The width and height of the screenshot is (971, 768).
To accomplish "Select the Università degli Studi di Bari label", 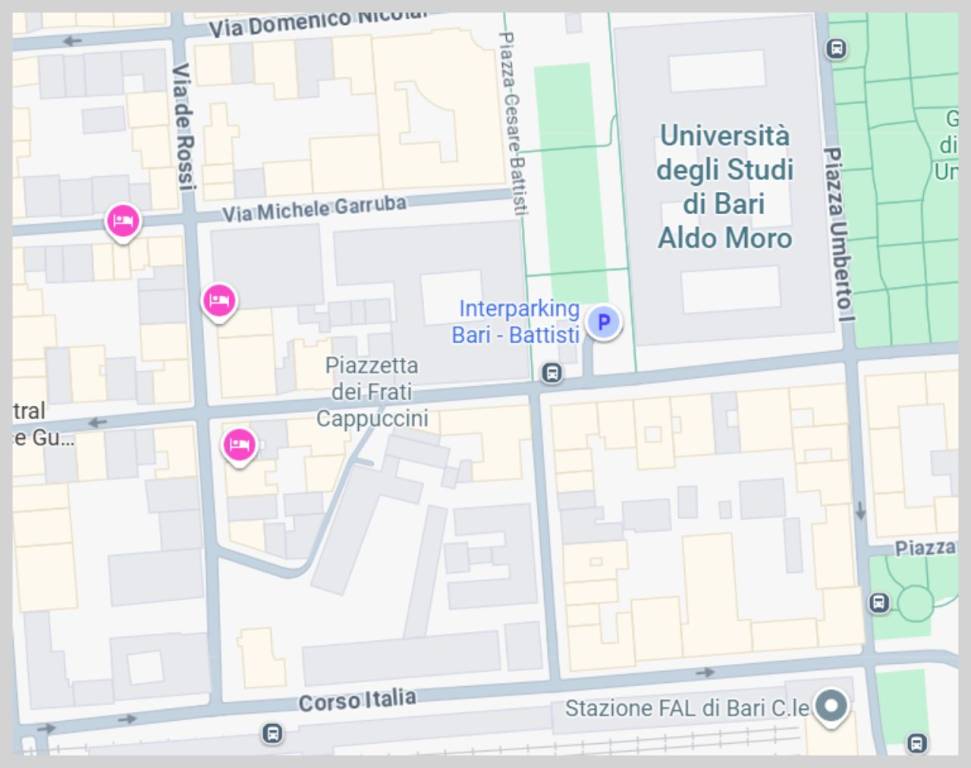I will pyautogui.click(x=725, y=186).
